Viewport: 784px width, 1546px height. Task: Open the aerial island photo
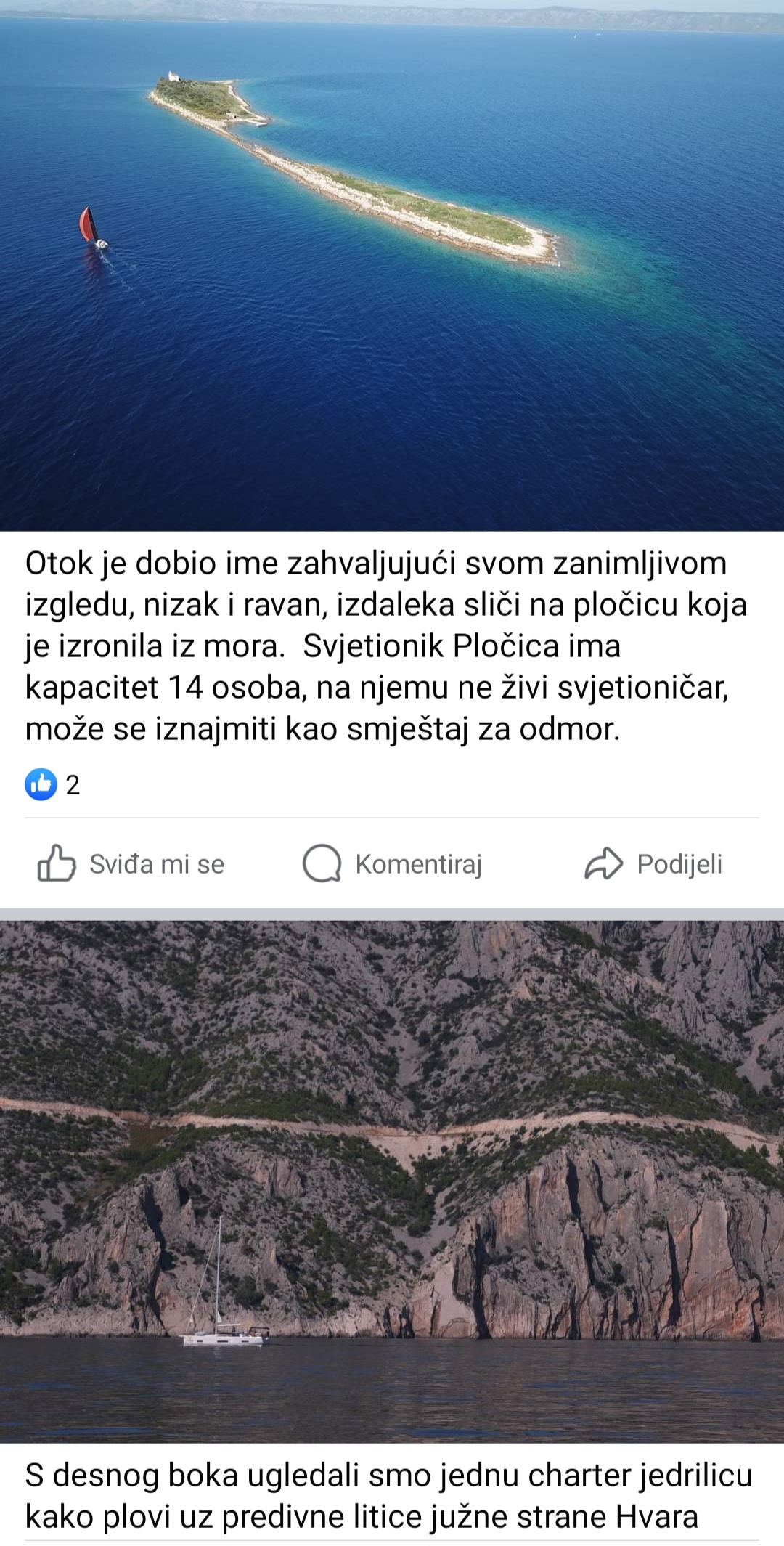(392, 265)
